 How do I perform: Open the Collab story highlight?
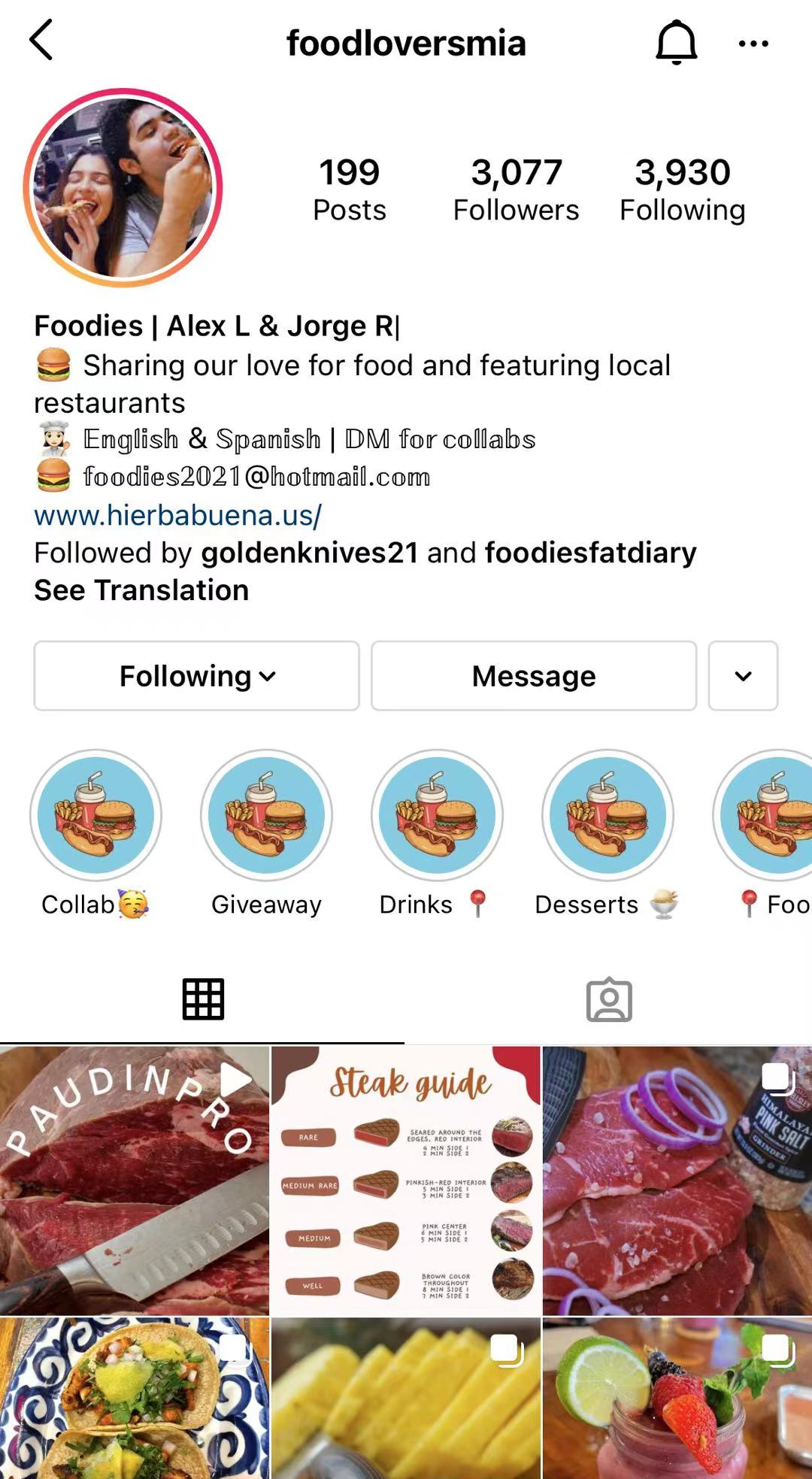95,816
